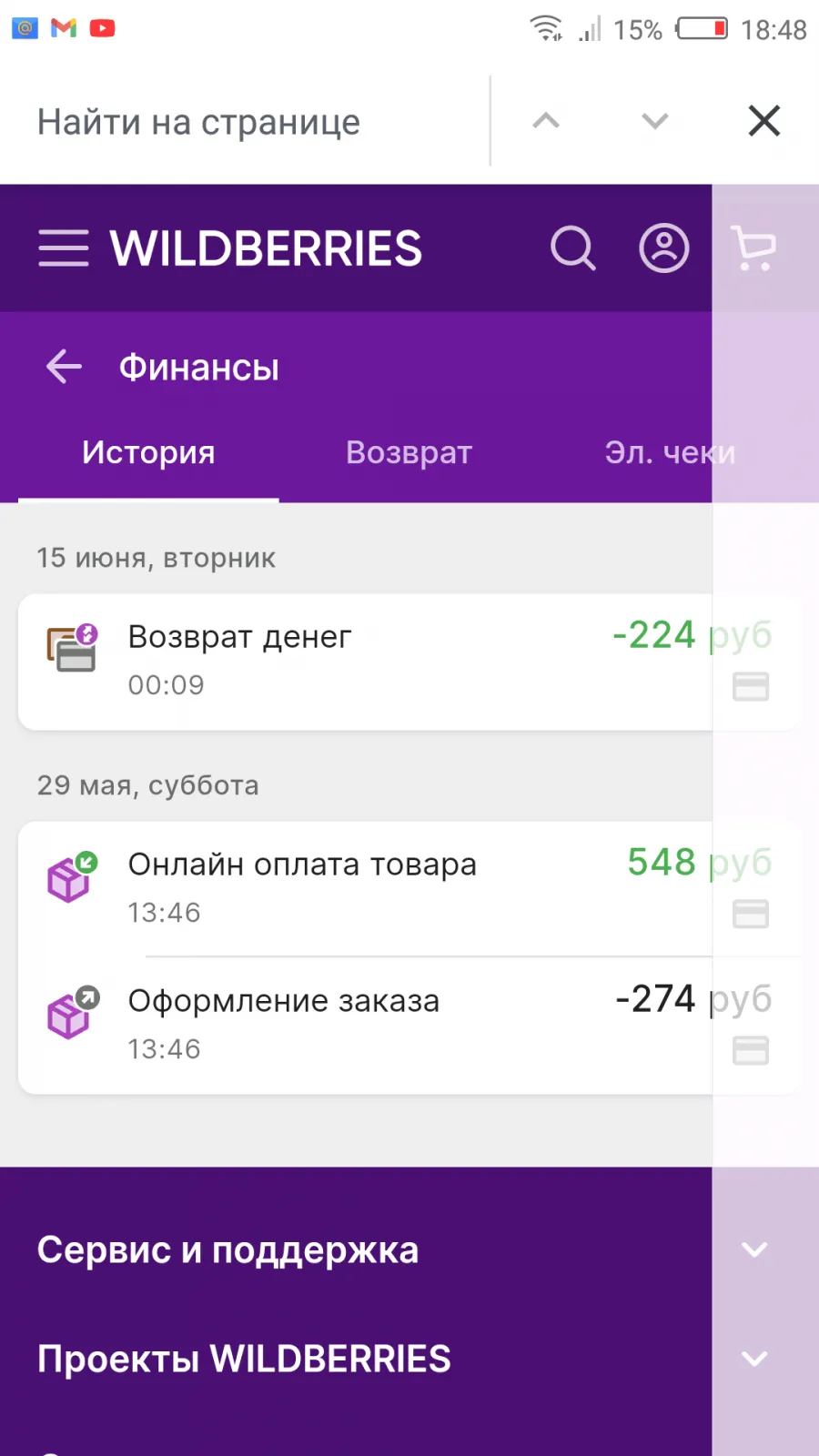This screenshot has width=819, height=1456.
Task: Switch to the Эл. чеки tab
Action: pos(671,453)
